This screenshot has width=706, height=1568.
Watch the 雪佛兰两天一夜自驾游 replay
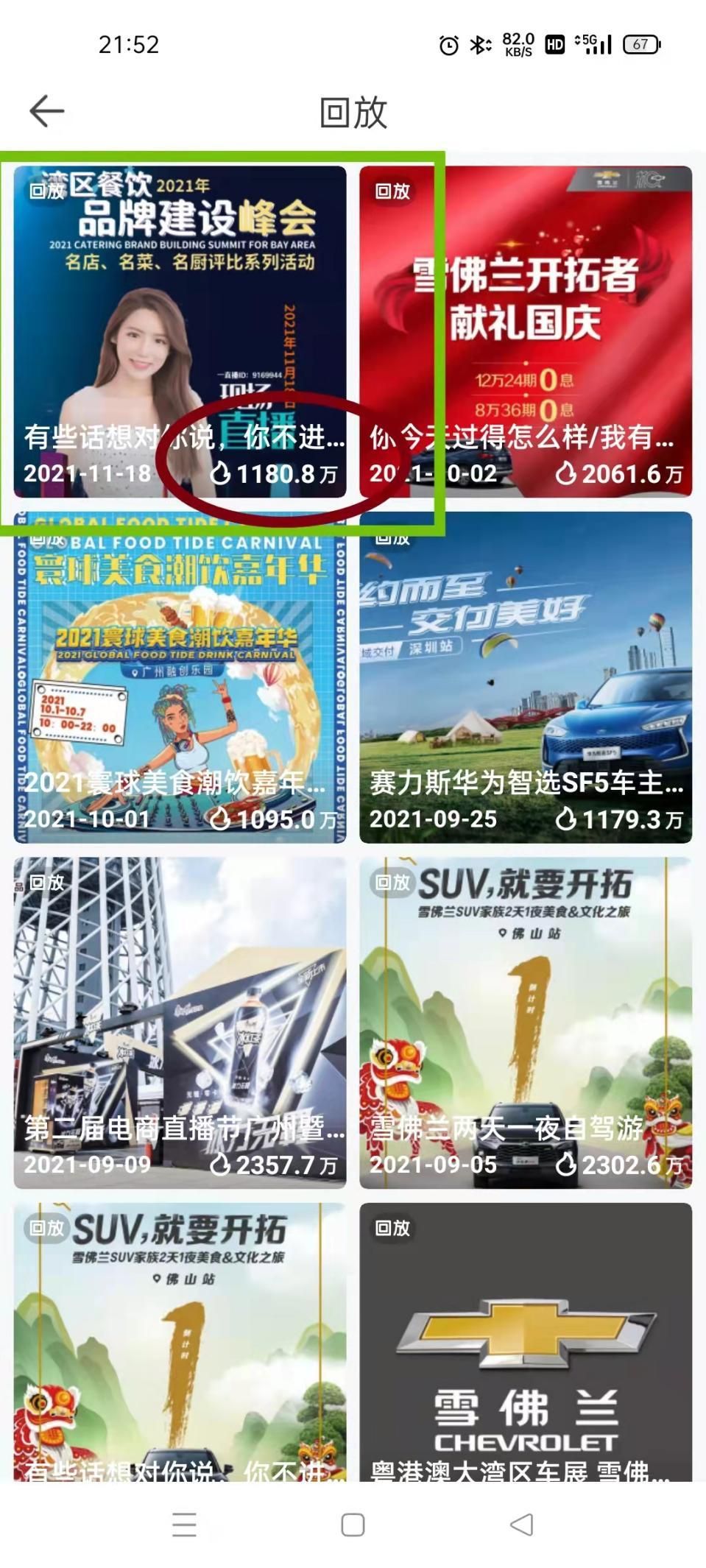coord(526,1023)
